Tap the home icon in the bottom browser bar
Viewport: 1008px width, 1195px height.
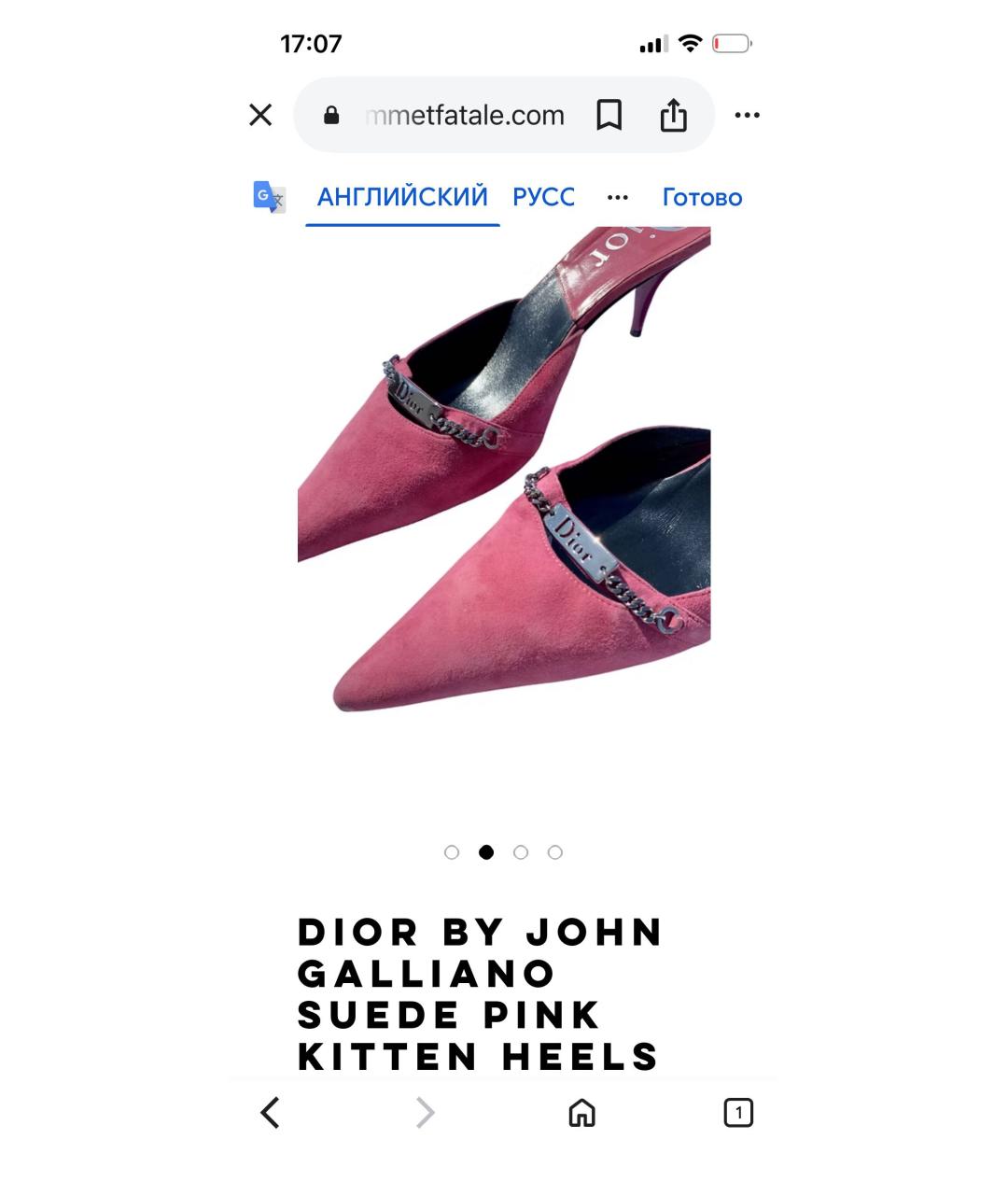(x=580, y=1113)
